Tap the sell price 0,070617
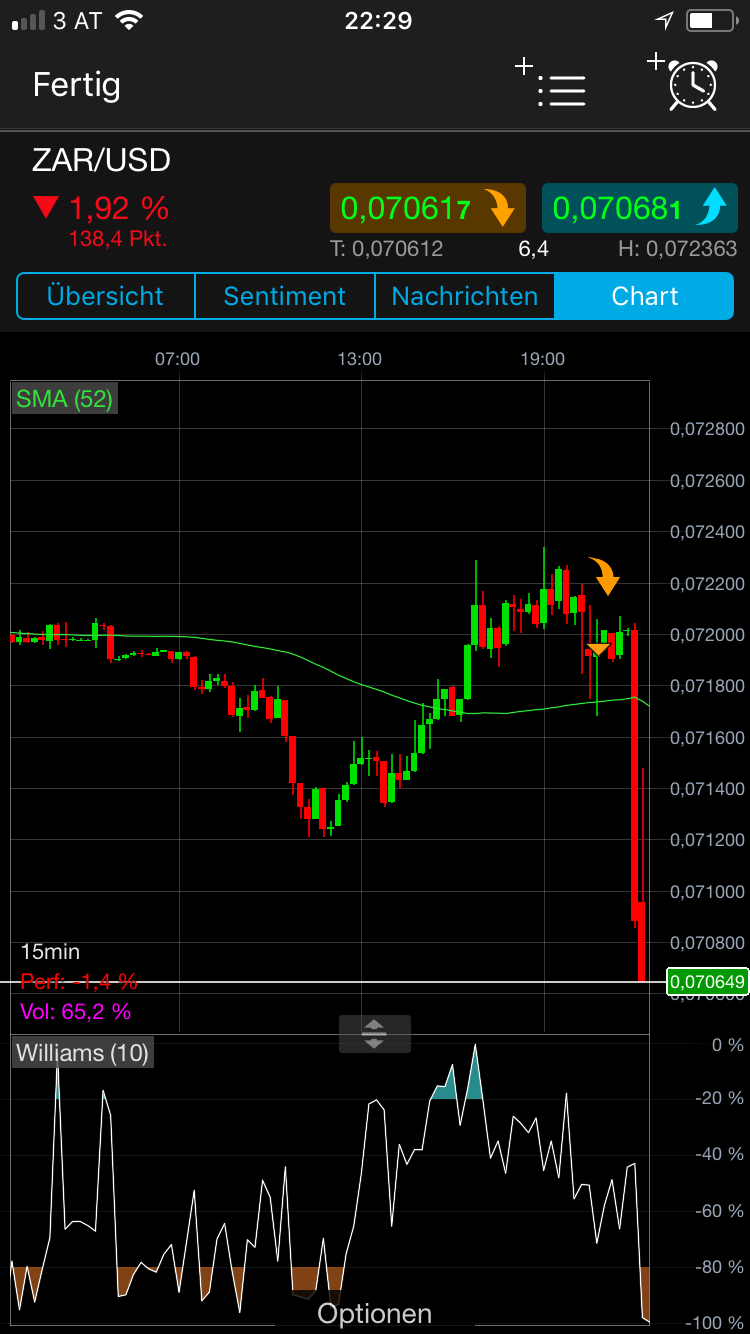750x1334 pixels. pos(427,208)
